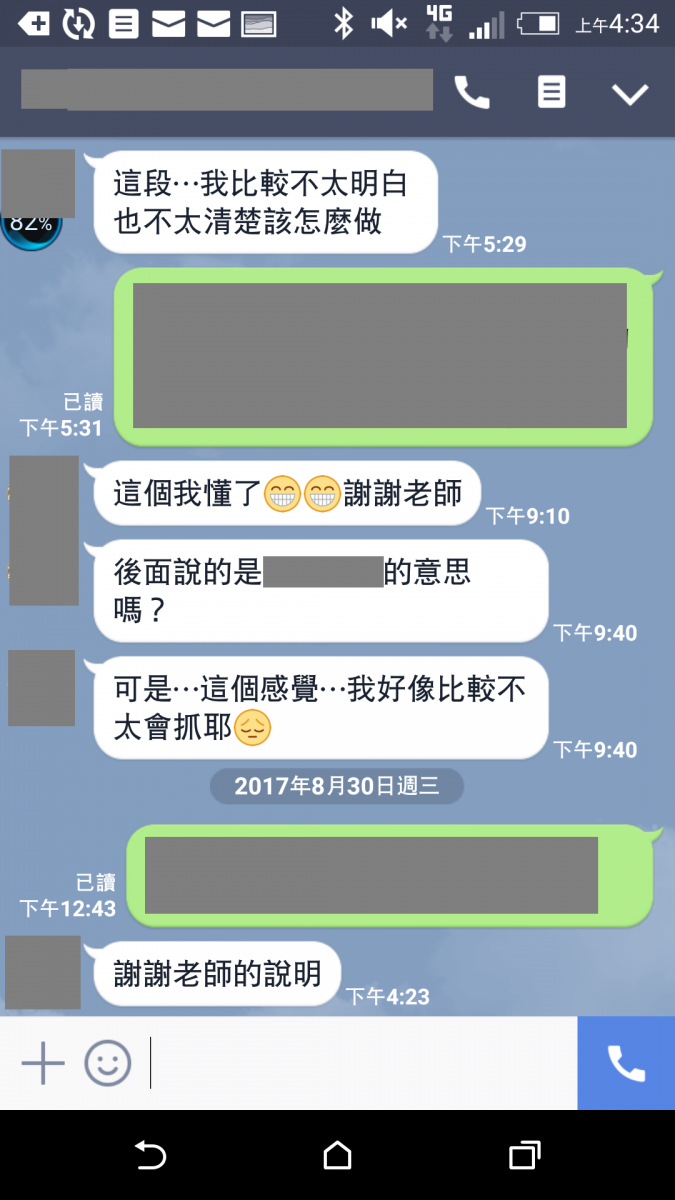The width and height of the screenshot is (675, 1200).
Task: Tap the blue call button beside input
Action: pyautogui.click(x=626, y=1063)
